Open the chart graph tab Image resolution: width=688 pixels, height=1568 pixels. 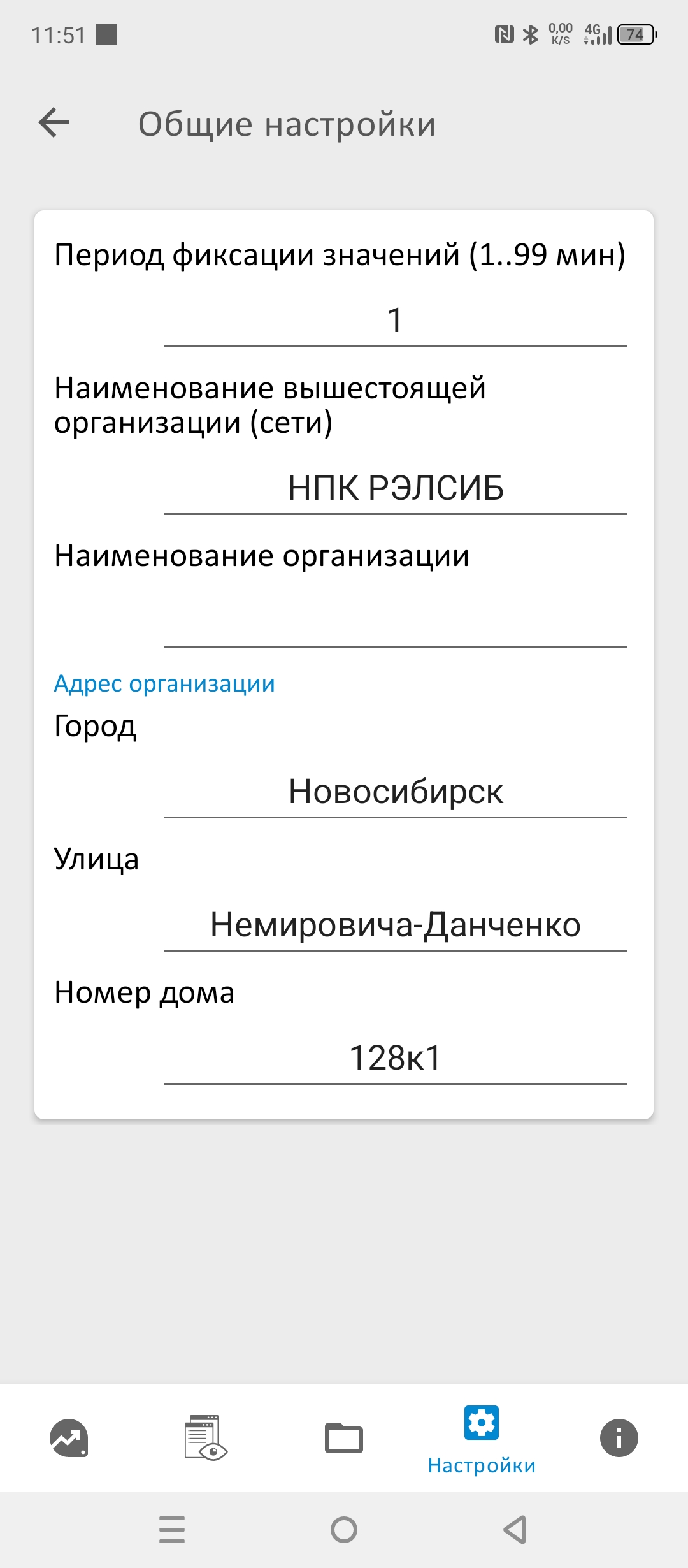tap(69, 1438)
